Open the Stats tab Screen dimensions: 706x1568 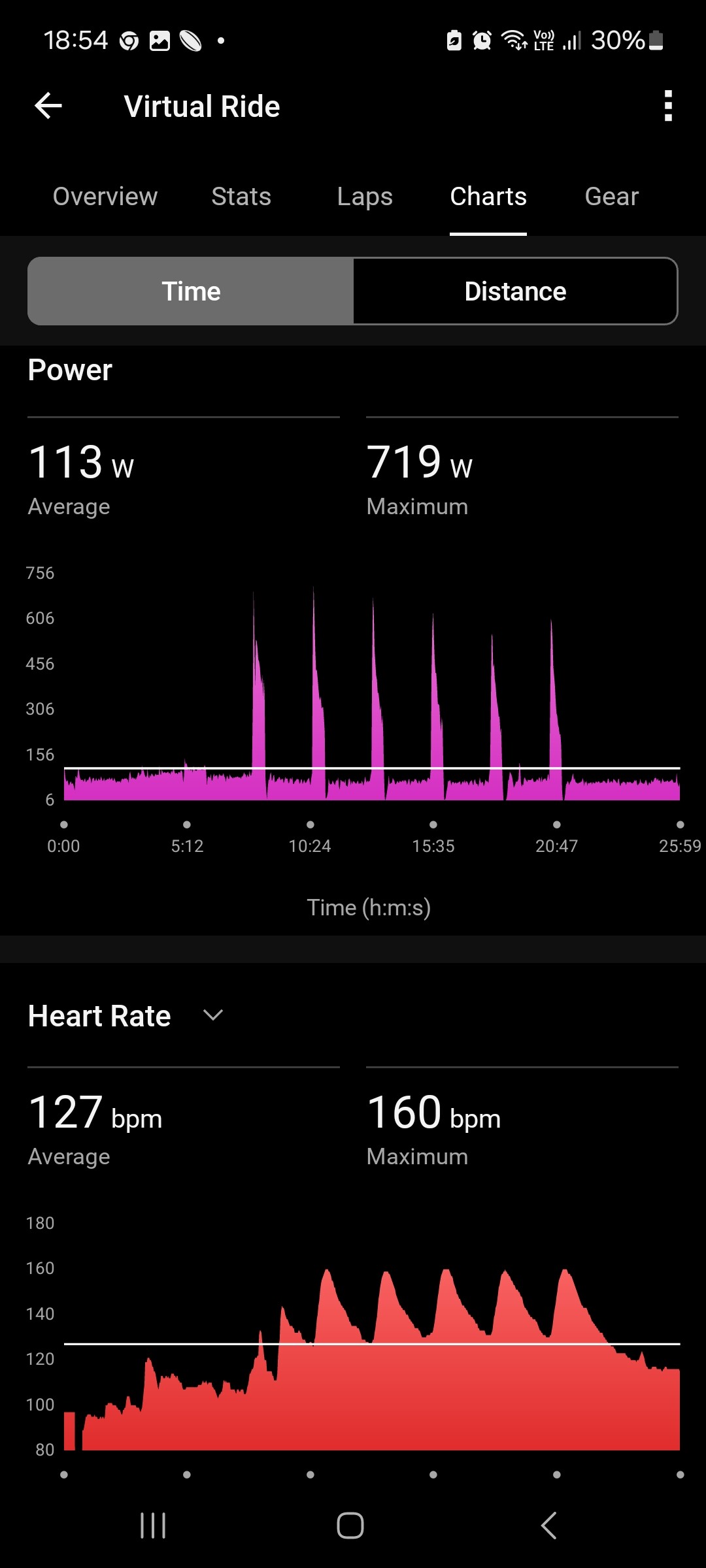coord(241,197)
